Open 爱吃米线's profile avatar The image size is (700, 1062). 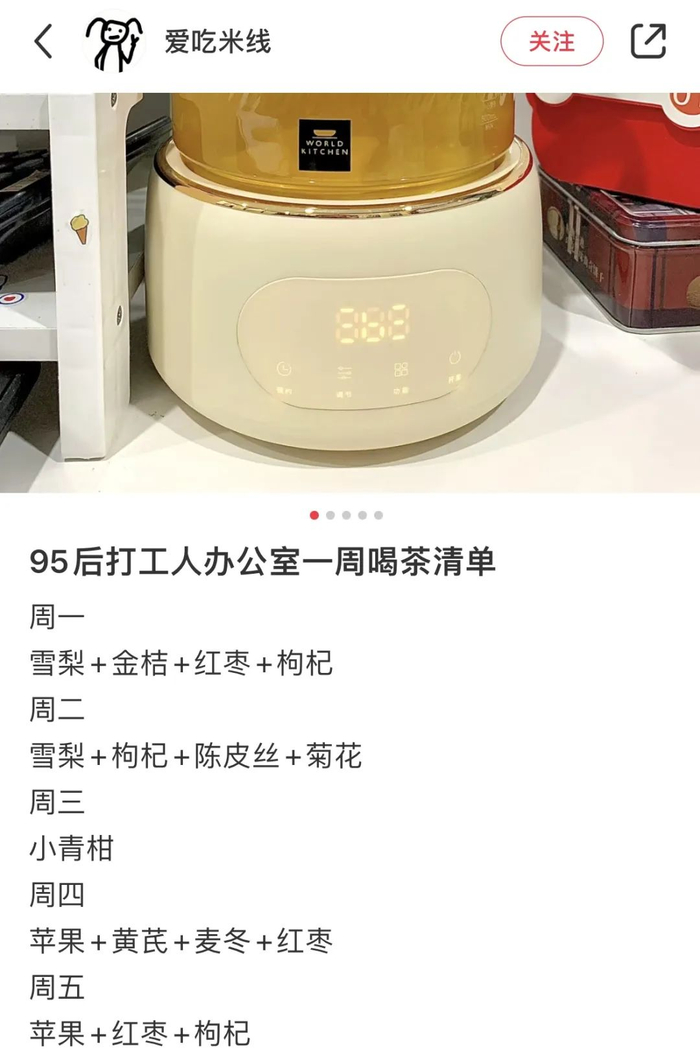114,42
